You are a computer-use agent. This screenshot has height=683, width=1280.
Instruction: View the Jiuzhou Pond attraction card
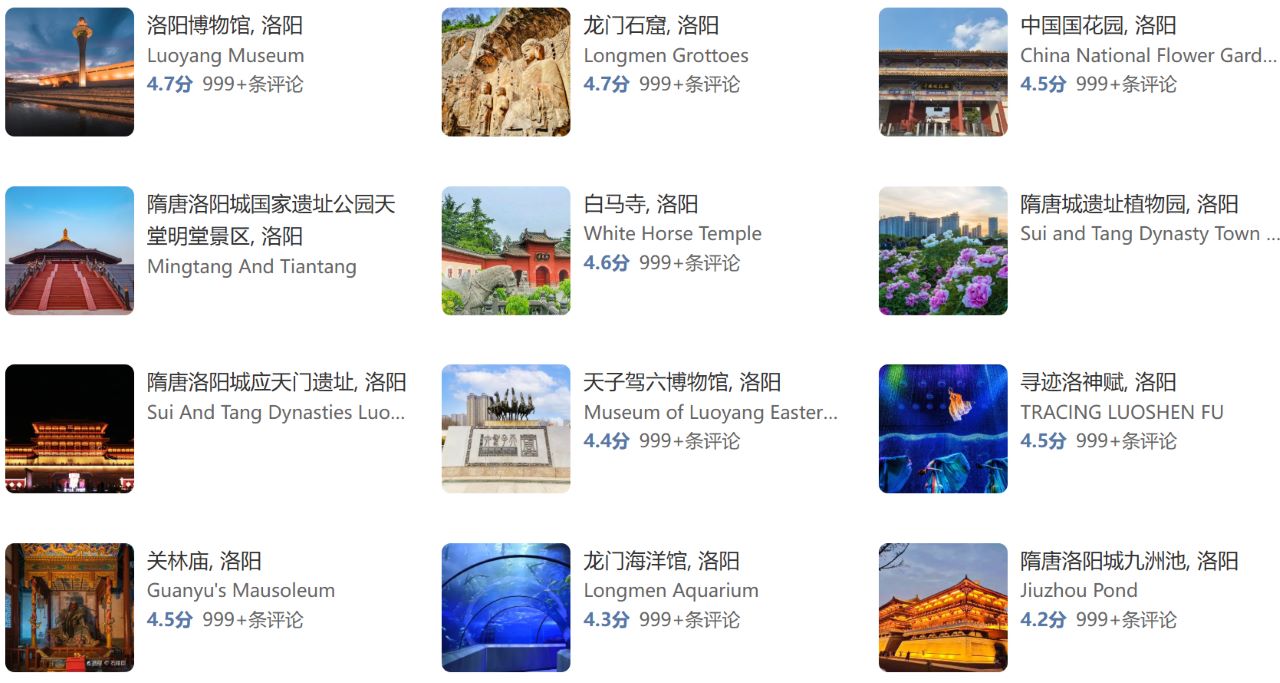(1128, 562)
